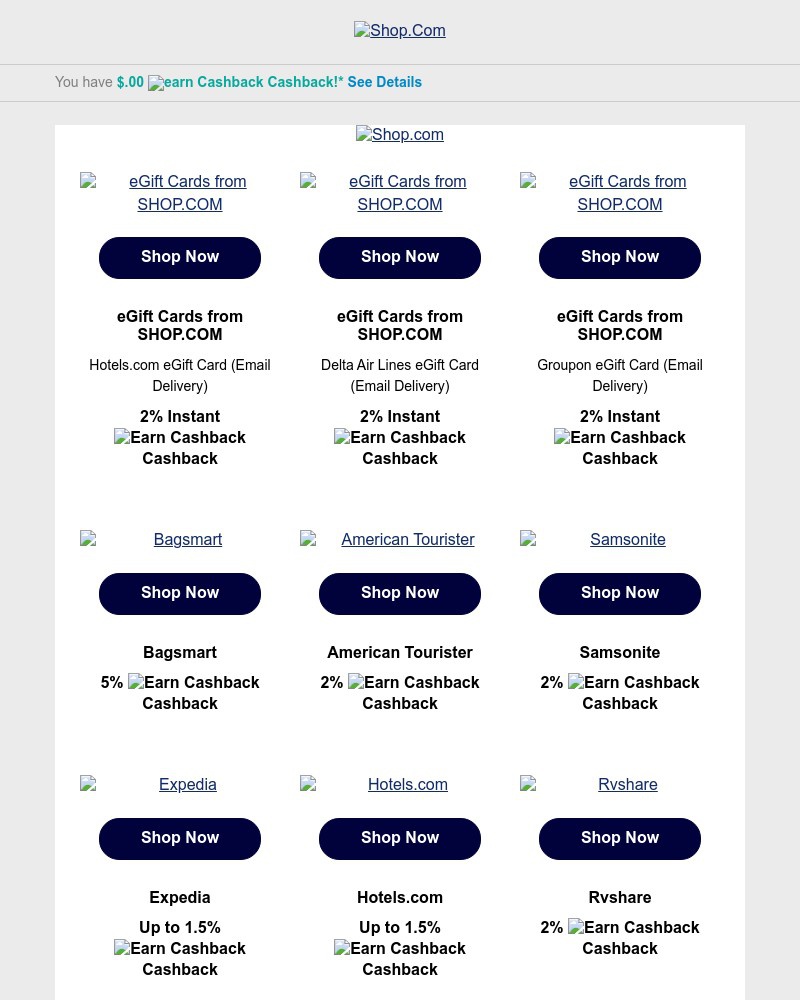This screenshot has height=1000, width=800.
Task: Tap Shop Now under American Tourister
Action: pyautogui.click(x=400, y=593)
